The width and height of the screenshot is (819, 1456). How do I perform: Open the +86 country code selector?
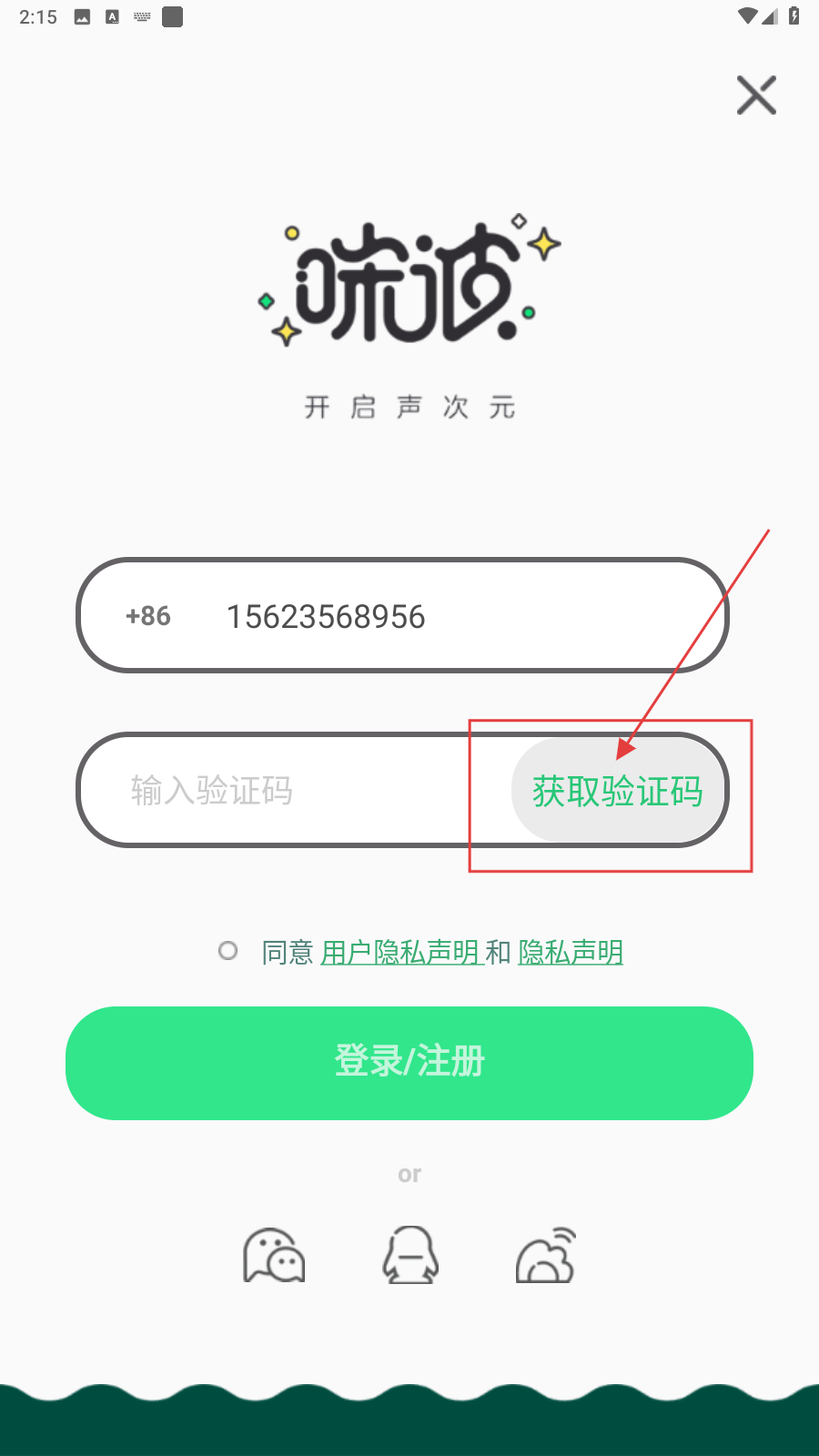point(148,616)
